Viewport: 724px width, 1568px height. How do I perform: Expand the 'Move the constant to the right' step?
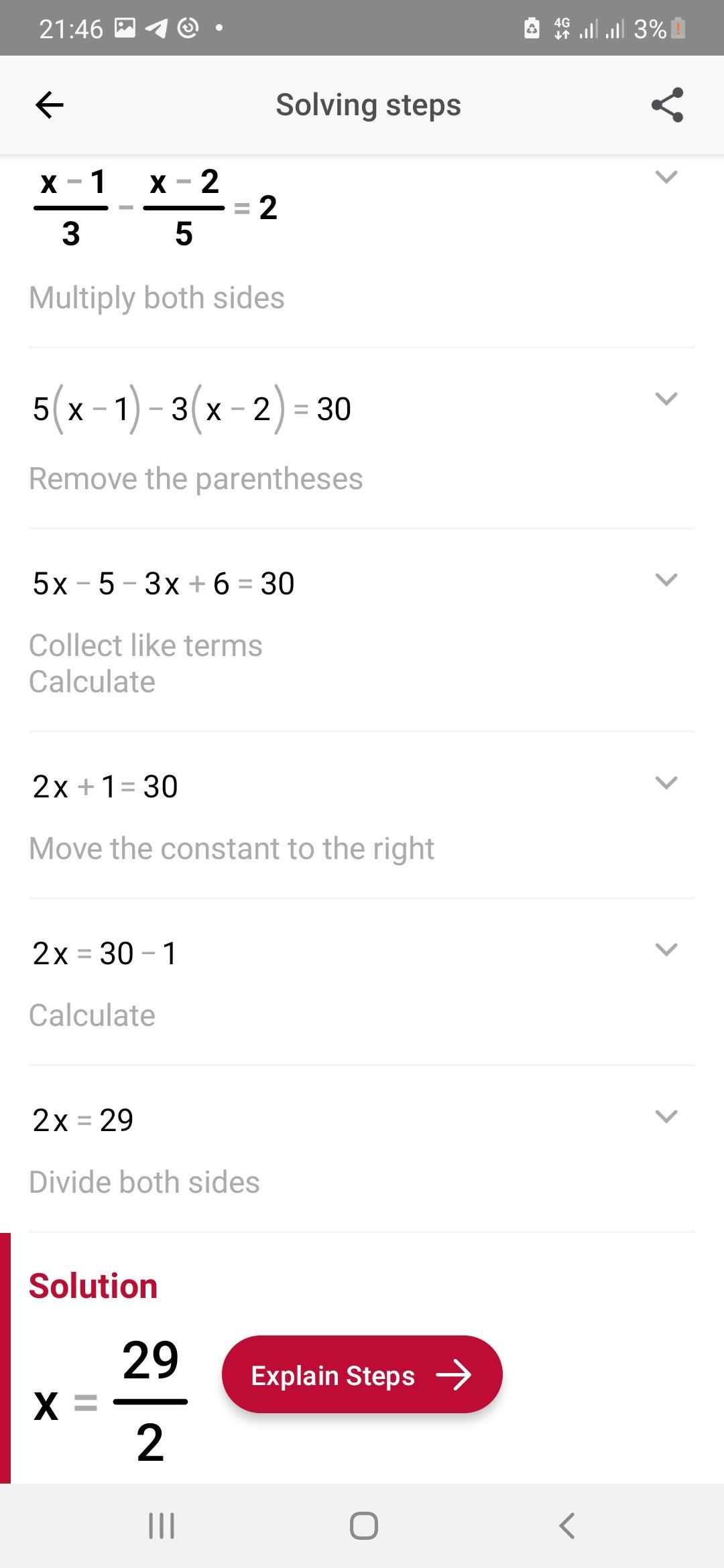point(666,783)
